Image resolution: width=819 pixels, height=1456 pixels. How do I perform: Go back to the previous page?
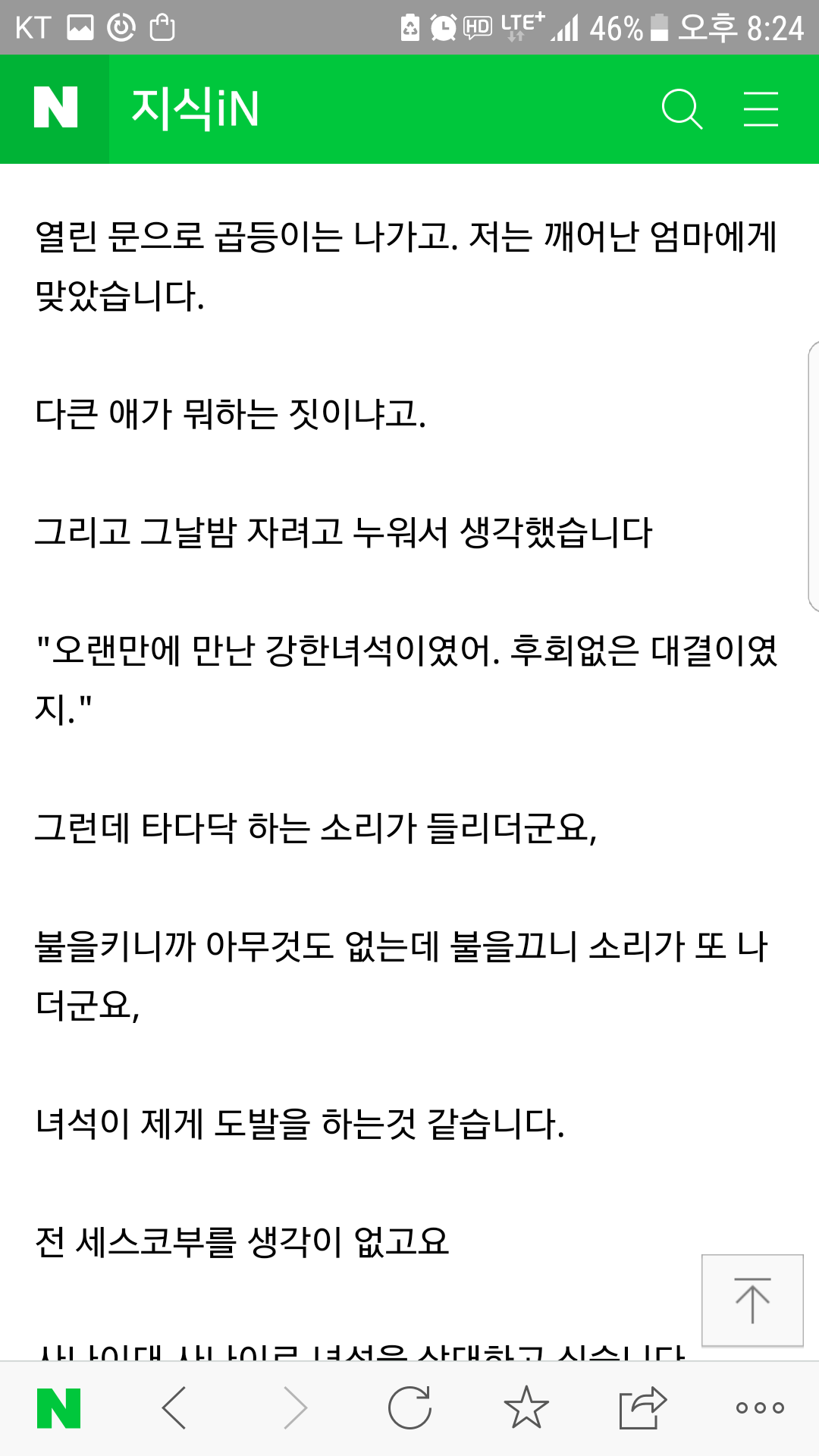174,1408
